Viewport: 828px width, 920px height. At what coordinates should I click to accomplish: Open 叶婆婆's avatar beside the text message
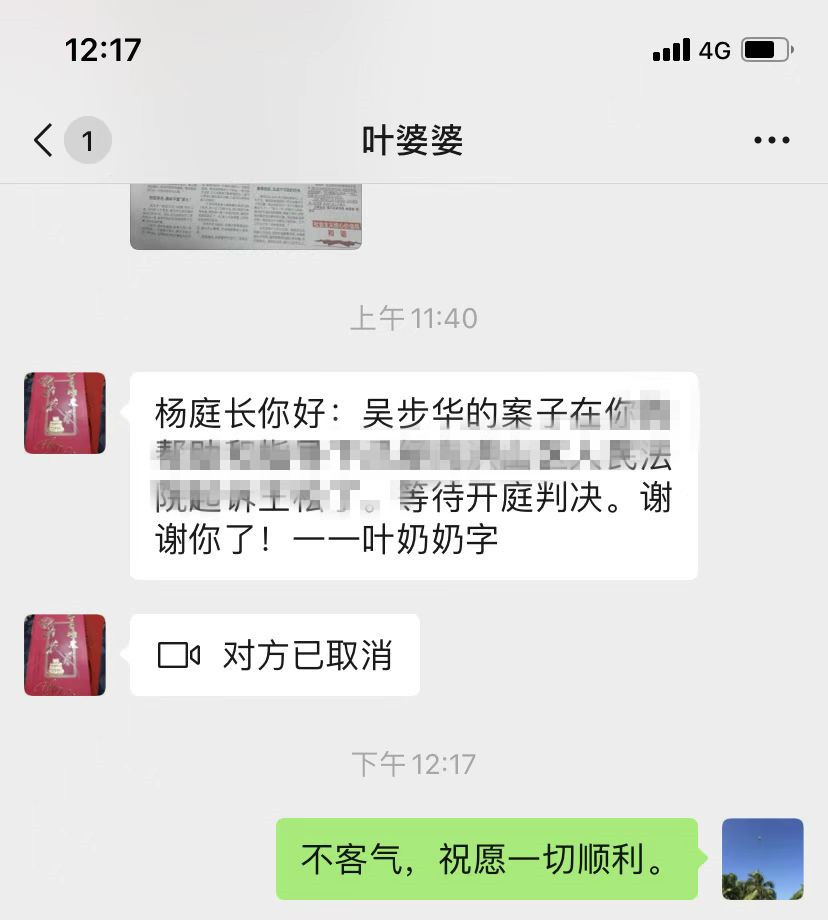click(x=65, y=413)
